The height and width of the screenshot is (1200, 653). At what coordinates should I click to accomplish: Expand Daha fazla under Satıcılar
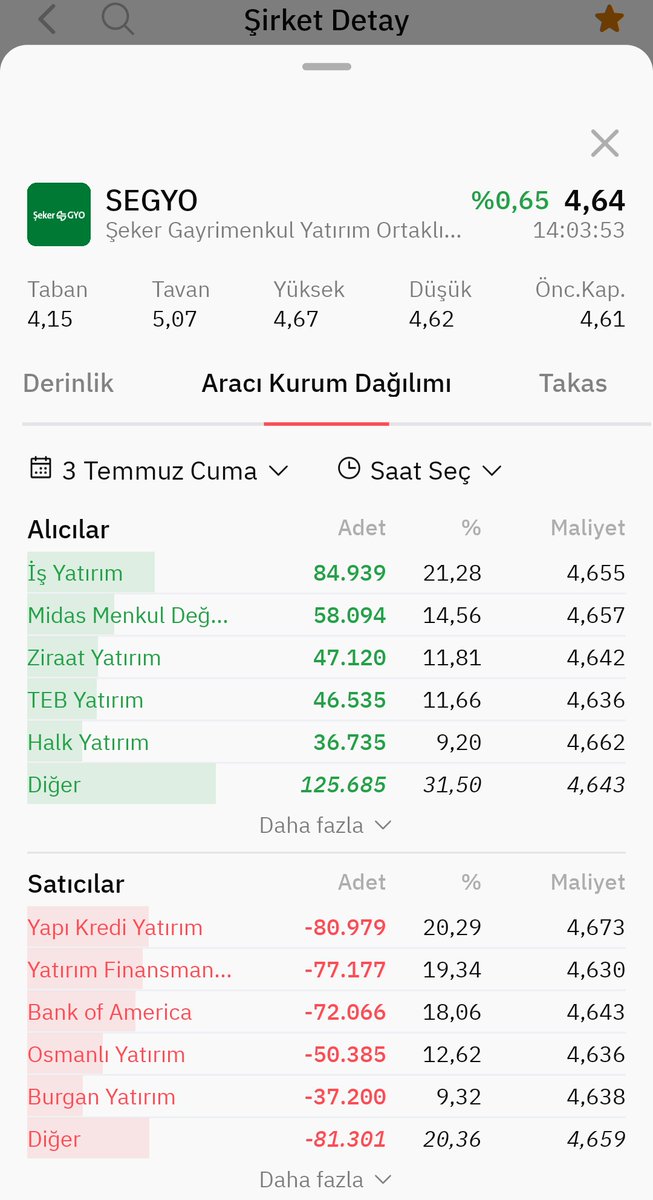point(326,1180)
